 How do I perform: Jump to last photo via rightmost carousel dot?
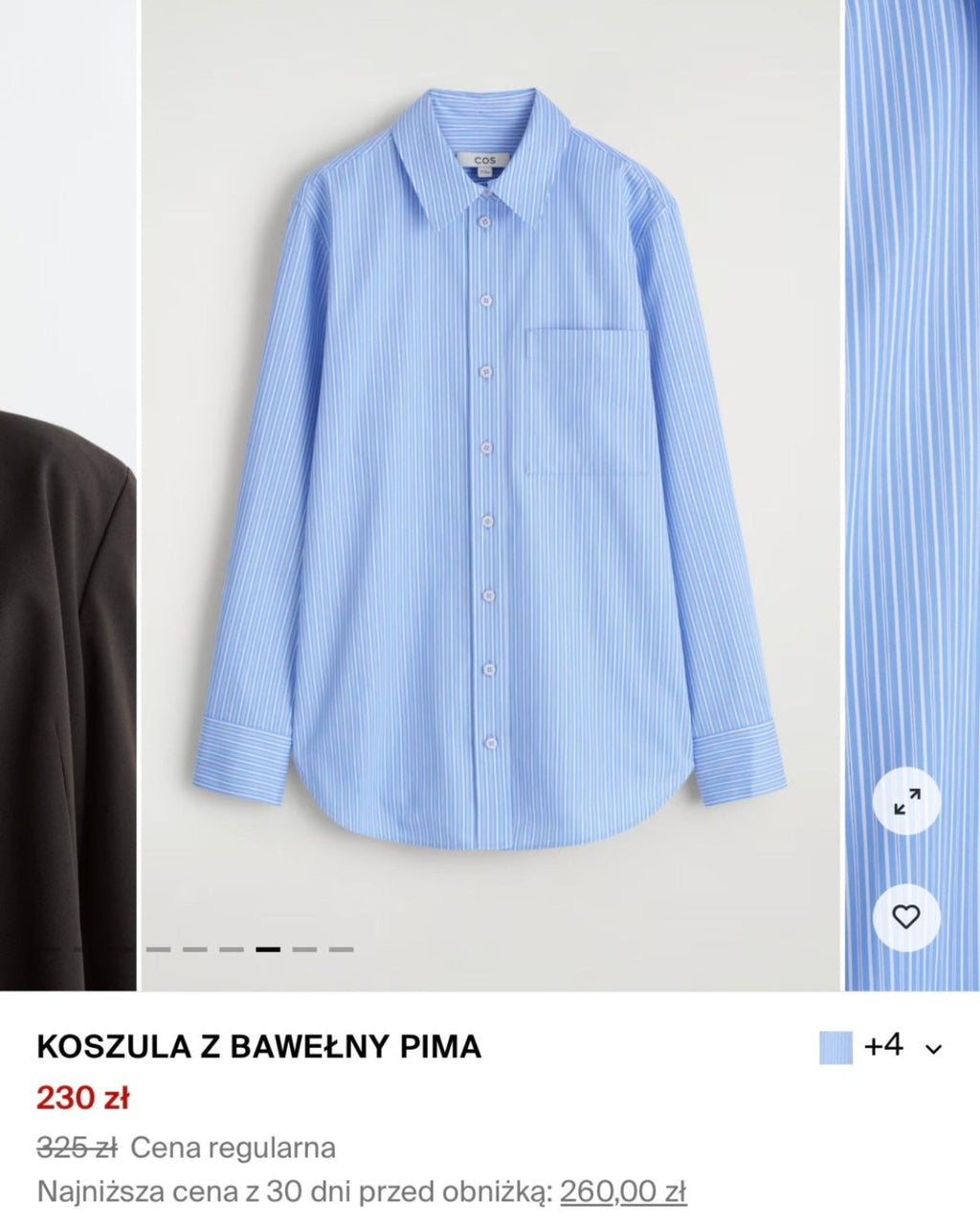(x=342, y=949)
